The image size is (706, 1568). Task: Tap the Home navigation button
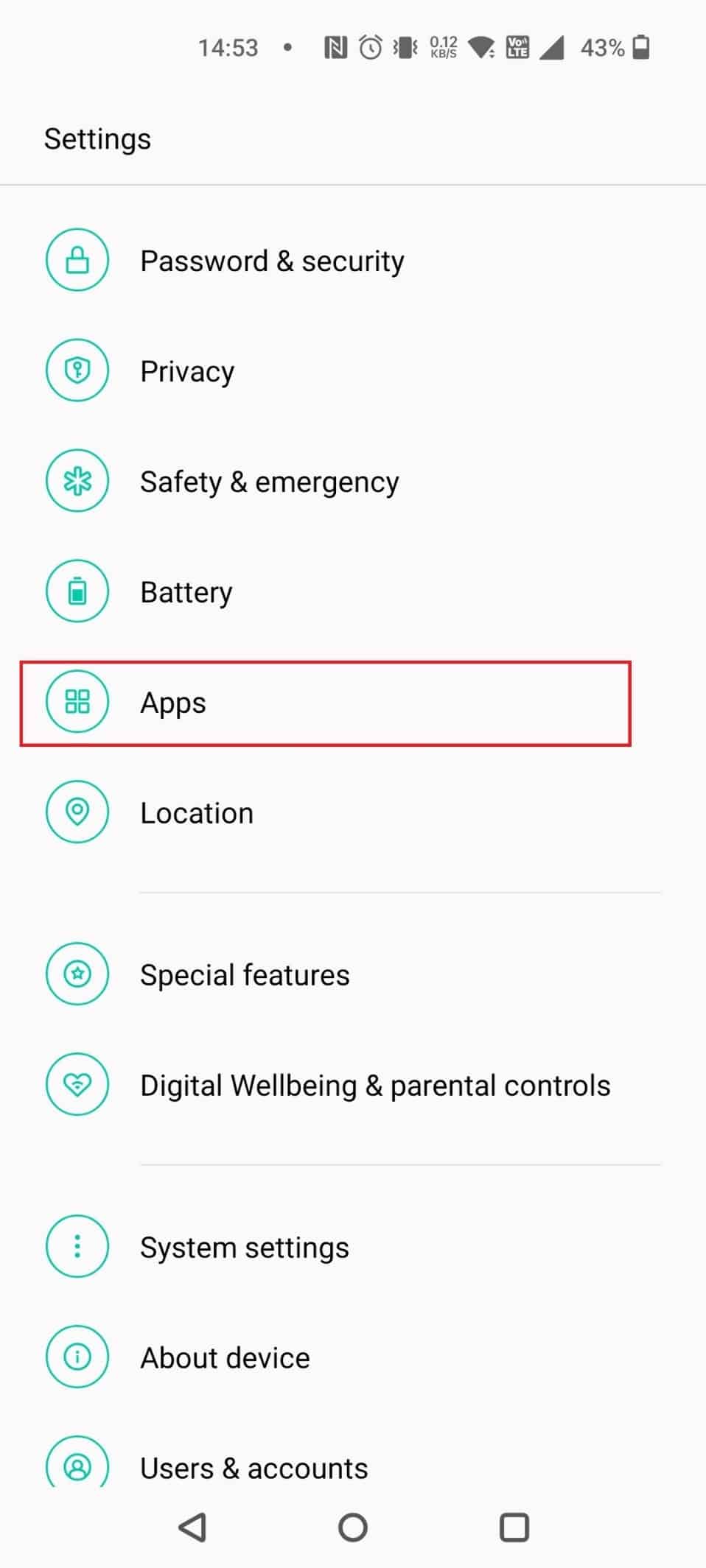(353, 1527)
